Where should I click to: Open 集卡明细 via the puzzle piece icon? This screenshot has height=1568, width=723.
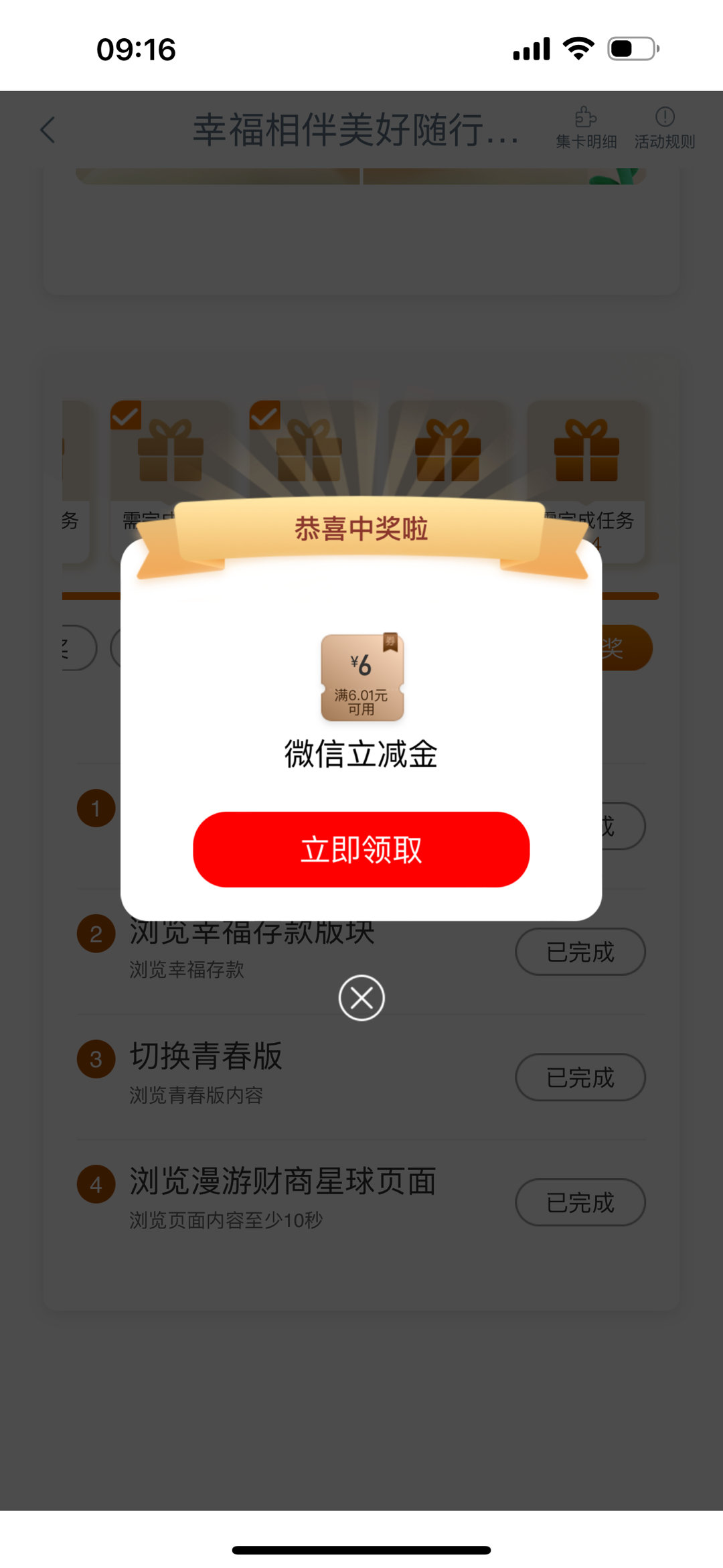(x=586, y=126)
